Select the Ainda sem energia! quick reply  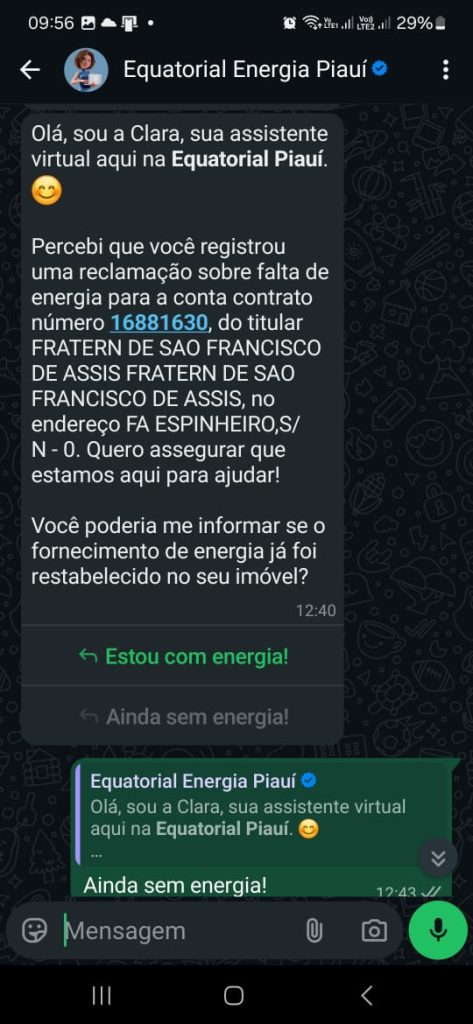click(182, 717)
